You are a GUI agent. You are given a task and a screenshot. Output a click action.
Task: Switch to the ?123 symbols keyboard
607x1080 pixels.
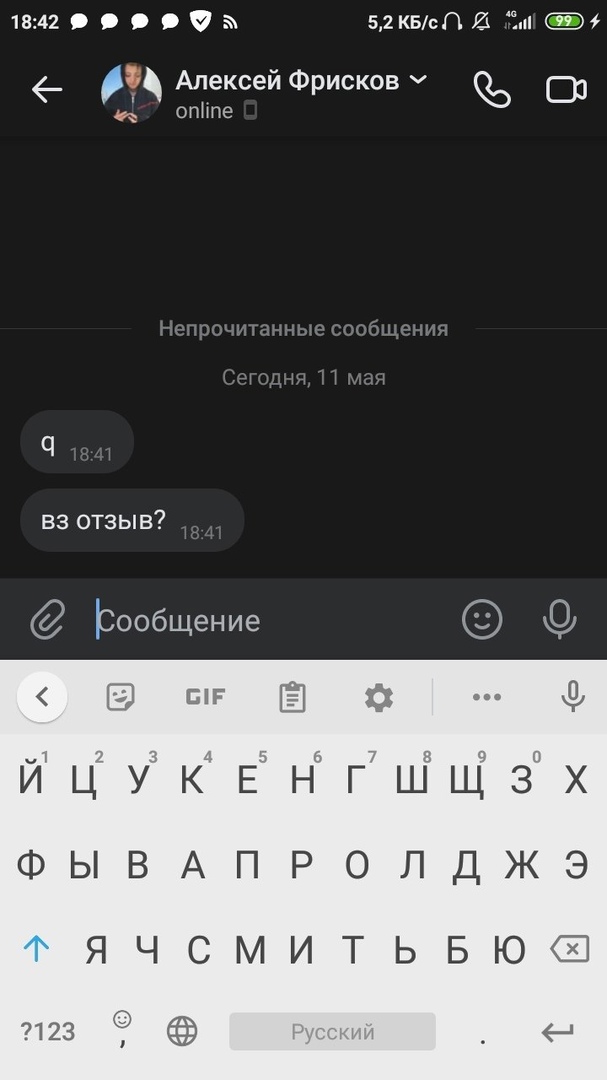coord(48,1031)
